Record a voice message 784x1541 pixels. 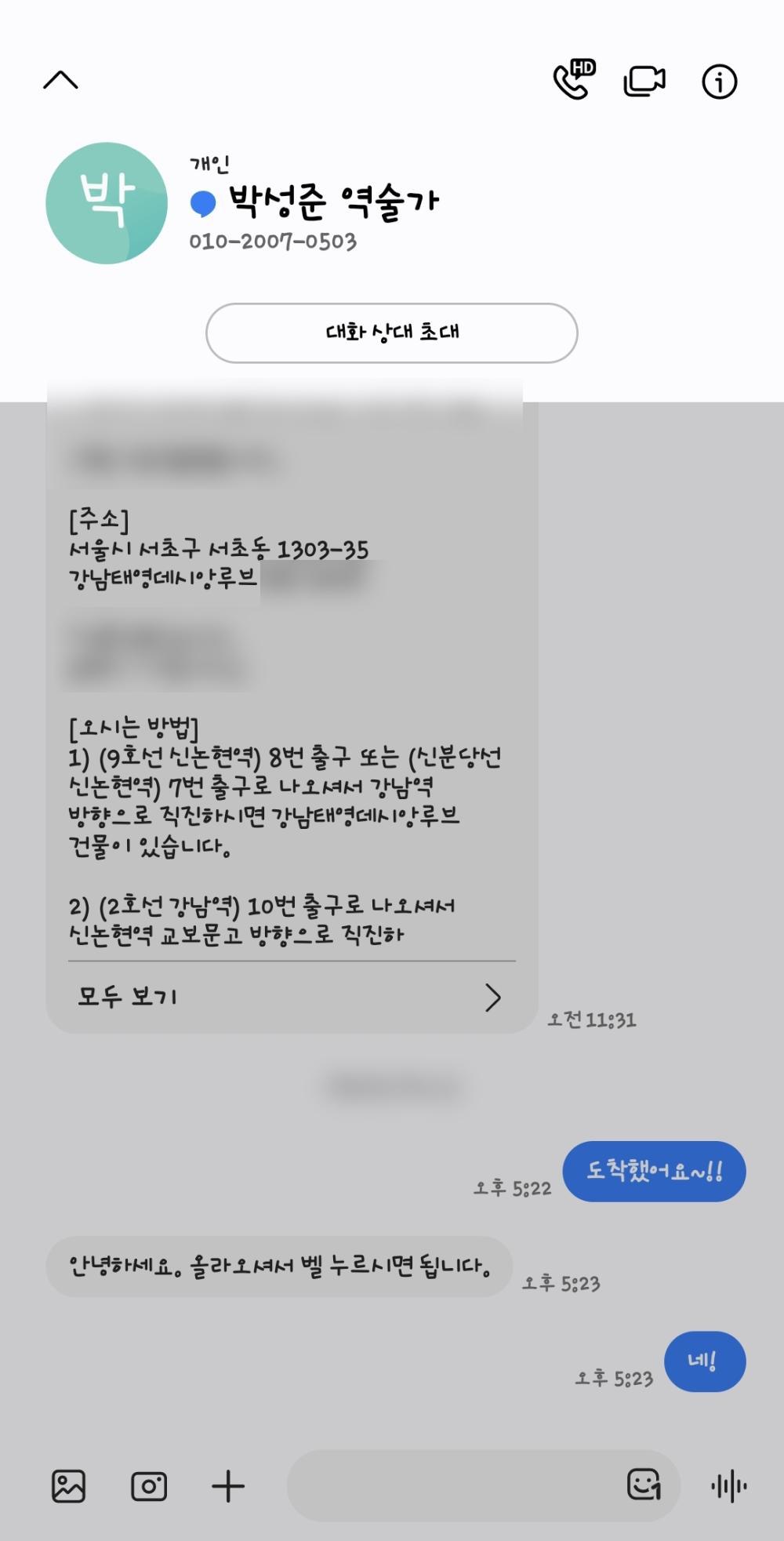click(x=728, y=1486)
